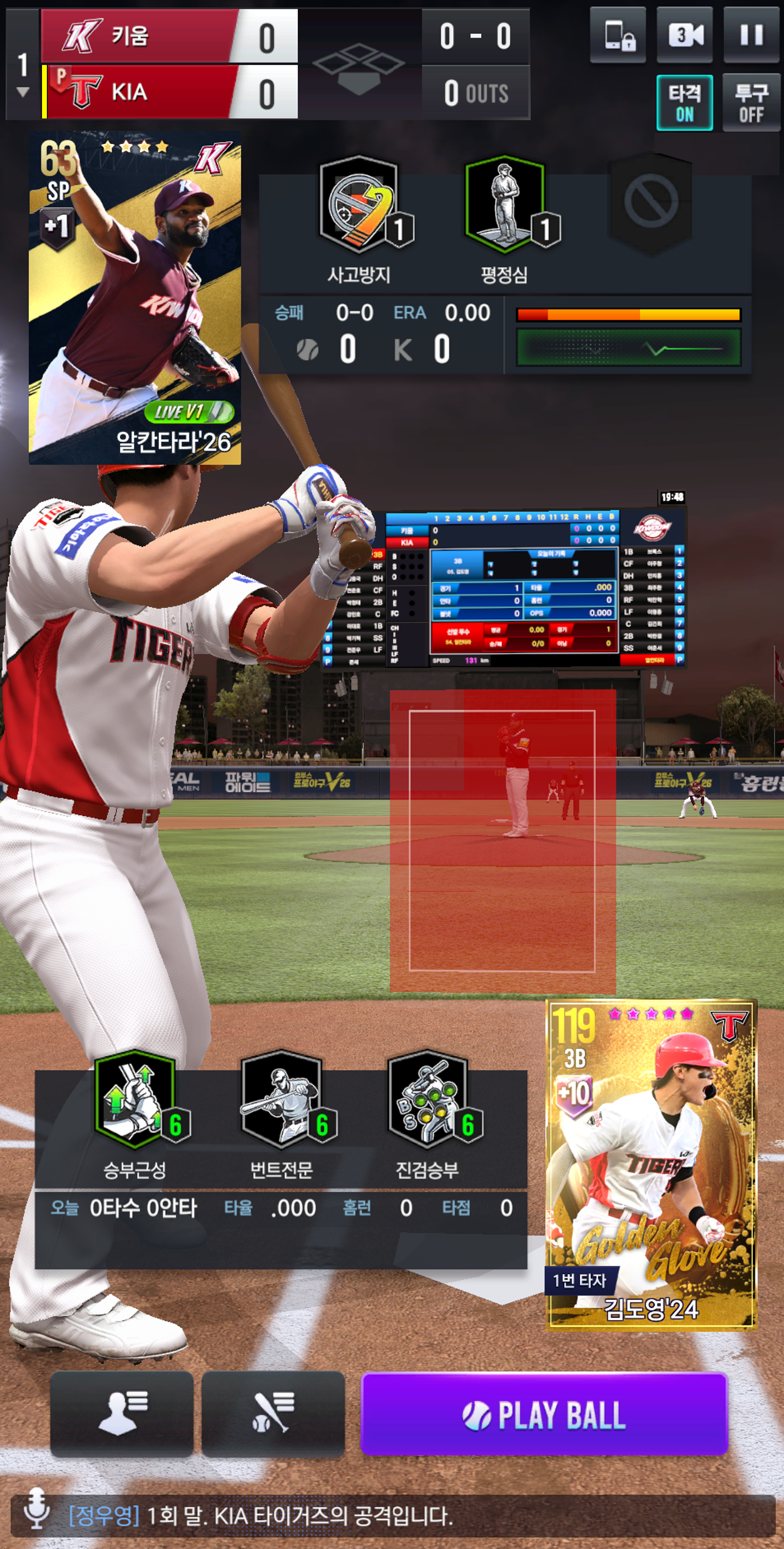Expand the inning scoreboard dropdown arrow
This screenshot has width=784, height=1549.
(x=23, y=92)
